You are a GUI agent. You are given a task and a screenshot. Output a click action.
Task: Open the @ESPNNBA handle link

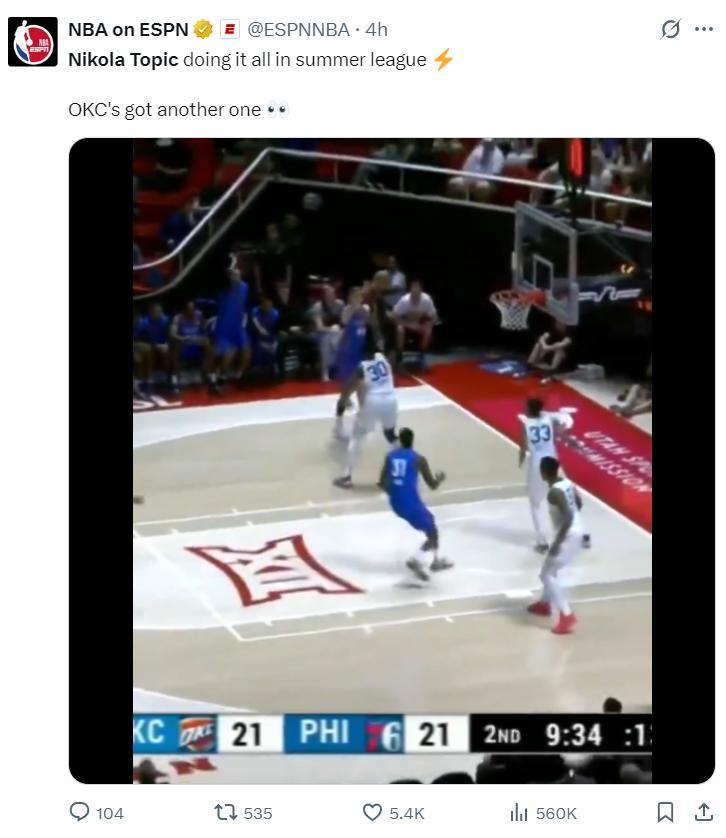[298, 29]
